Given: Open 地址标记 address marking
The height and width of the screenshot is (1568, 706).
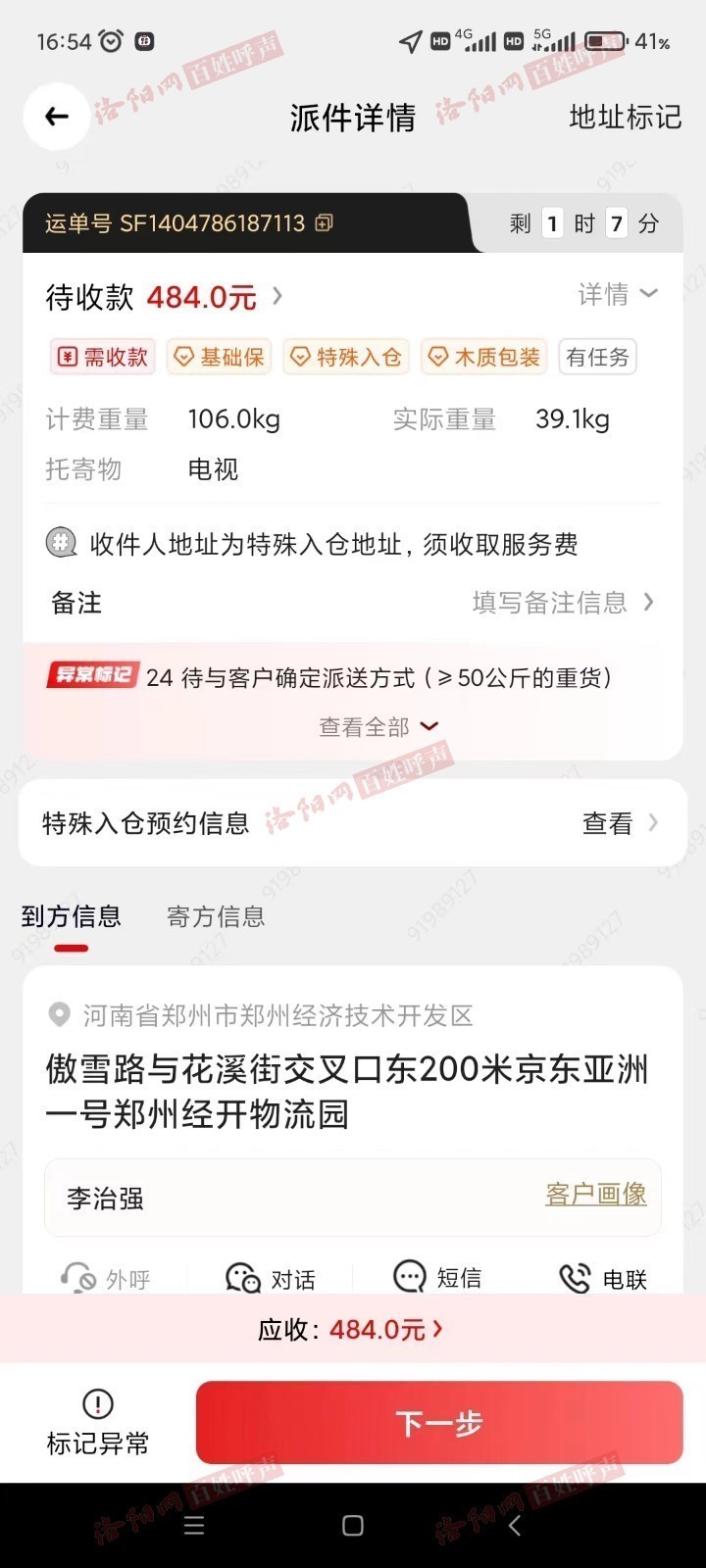Looking at the screenshot, I should pos(625,118).
